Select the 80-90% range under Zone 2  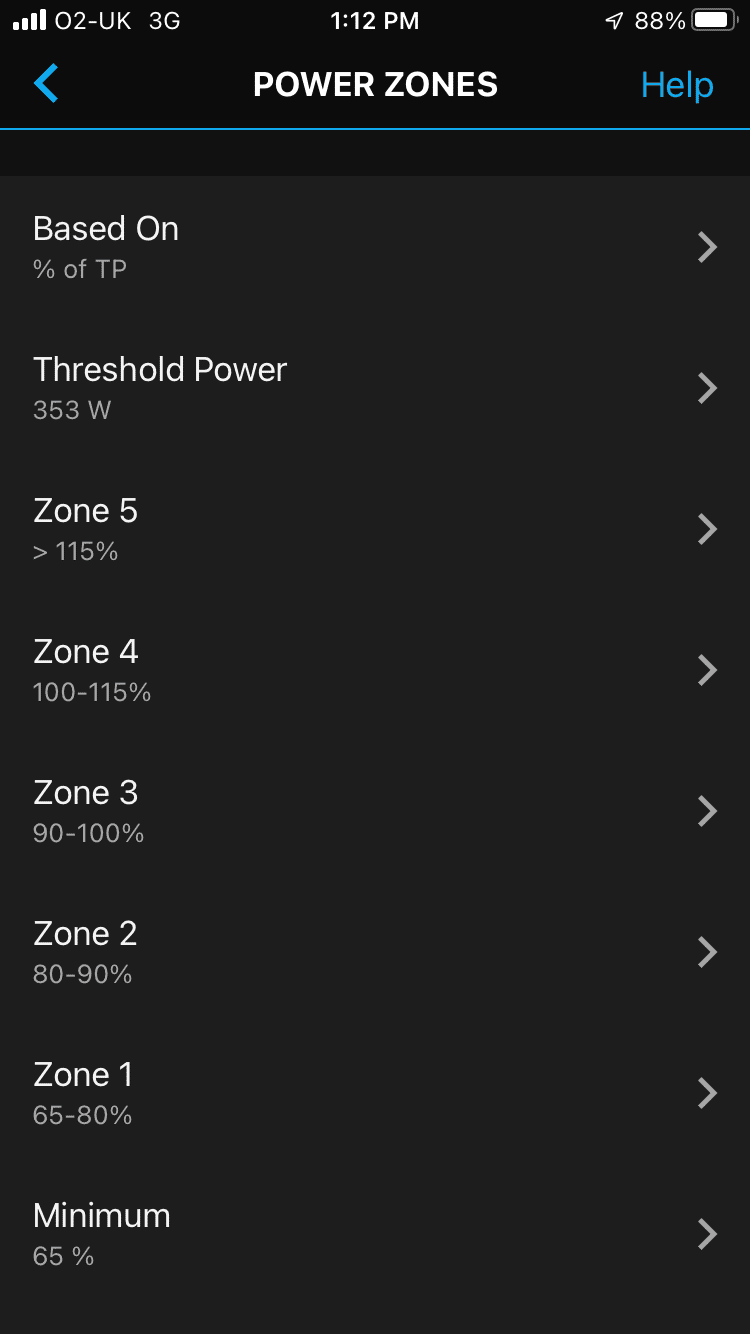click(x=82, y=973)
